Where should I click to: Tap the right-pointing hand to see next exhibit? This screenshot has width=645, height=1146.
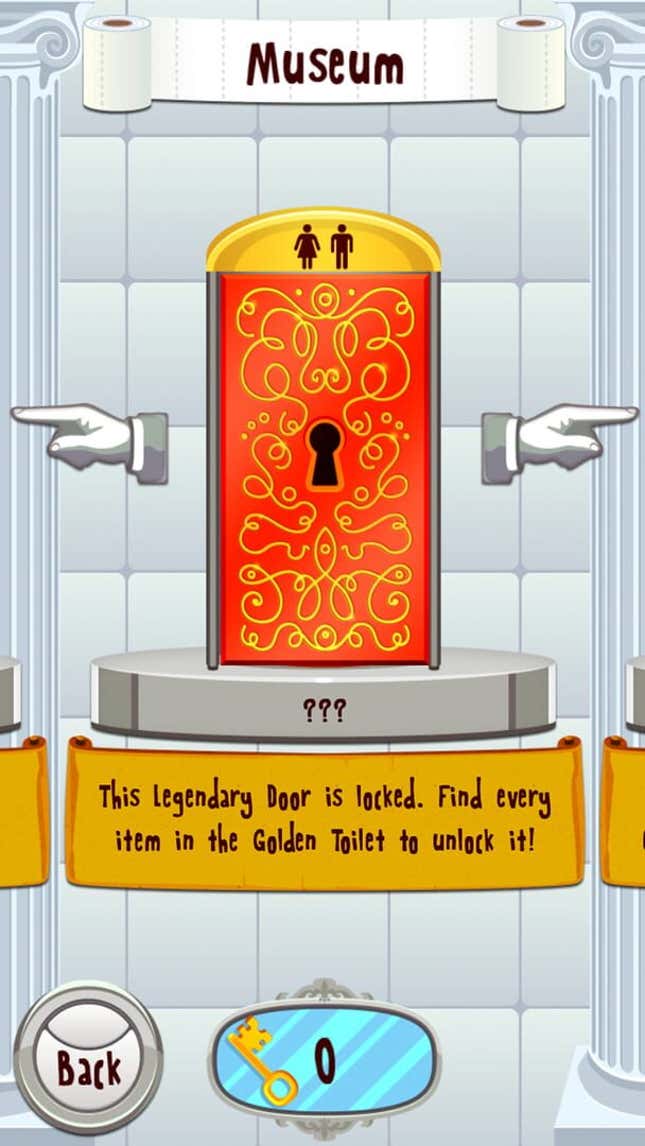pyautogui.click(x=559, y=441)
